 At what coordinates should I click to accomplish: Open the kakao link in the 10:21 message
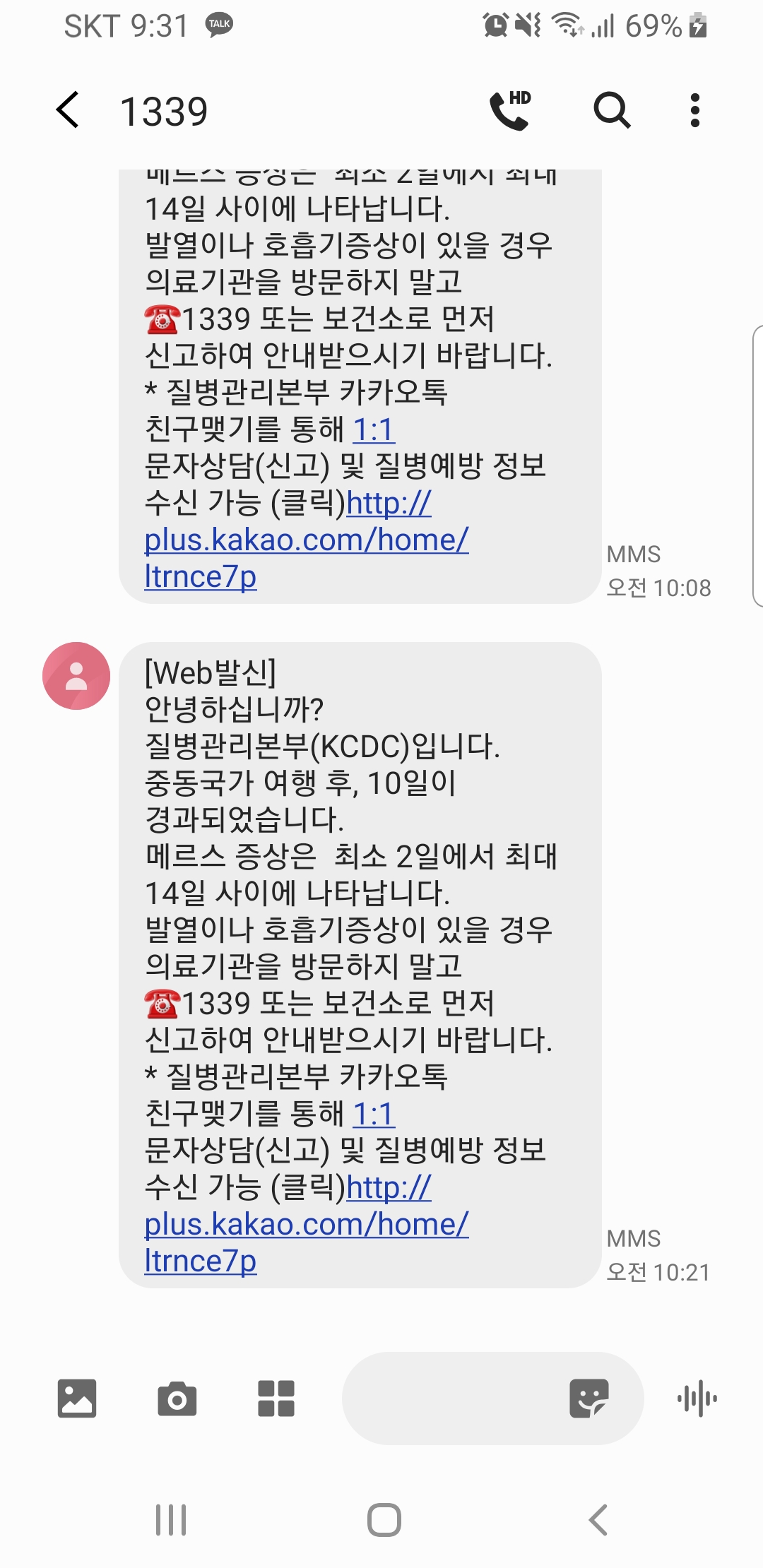(x=306, y=1225)
